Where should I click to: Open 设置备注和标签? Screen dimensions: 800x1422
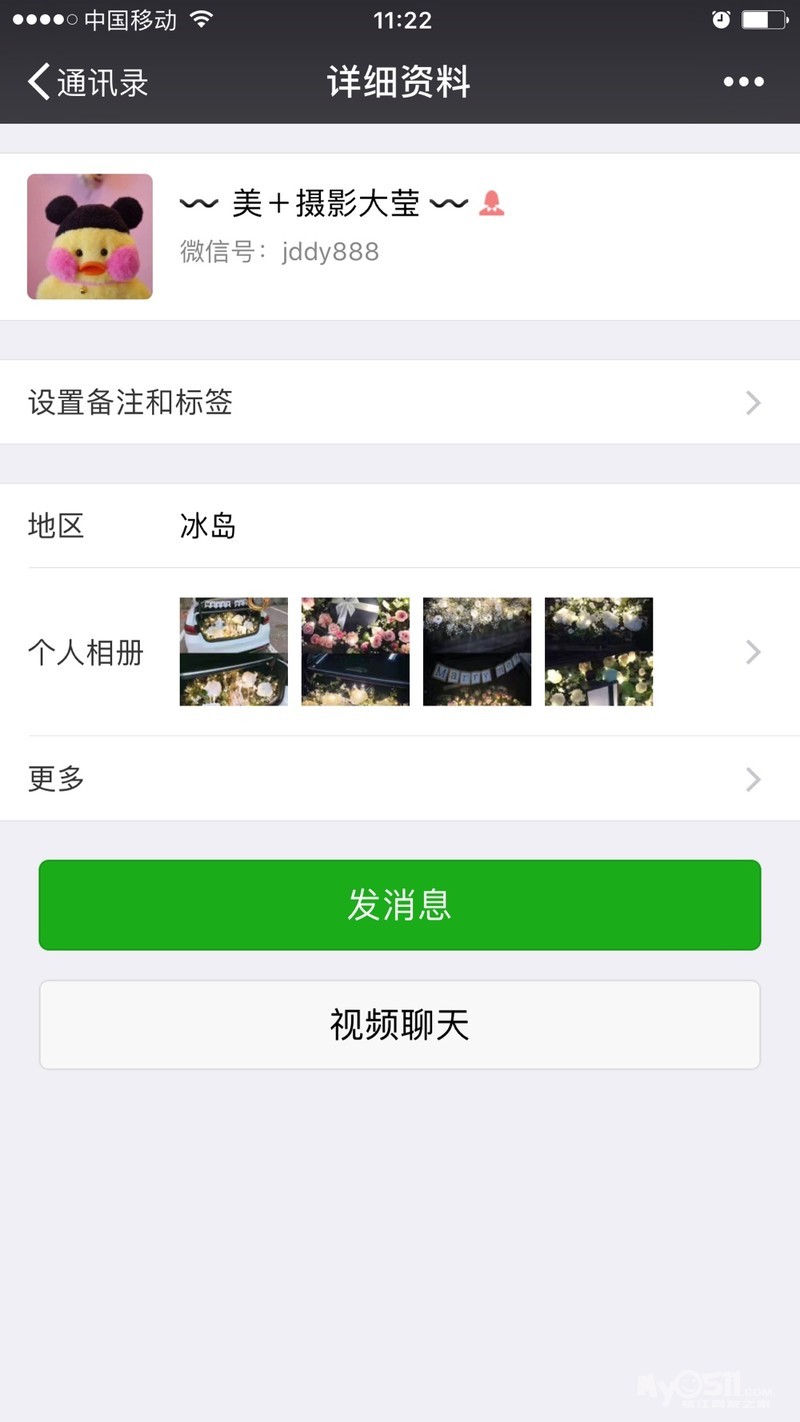coord(400,403)
